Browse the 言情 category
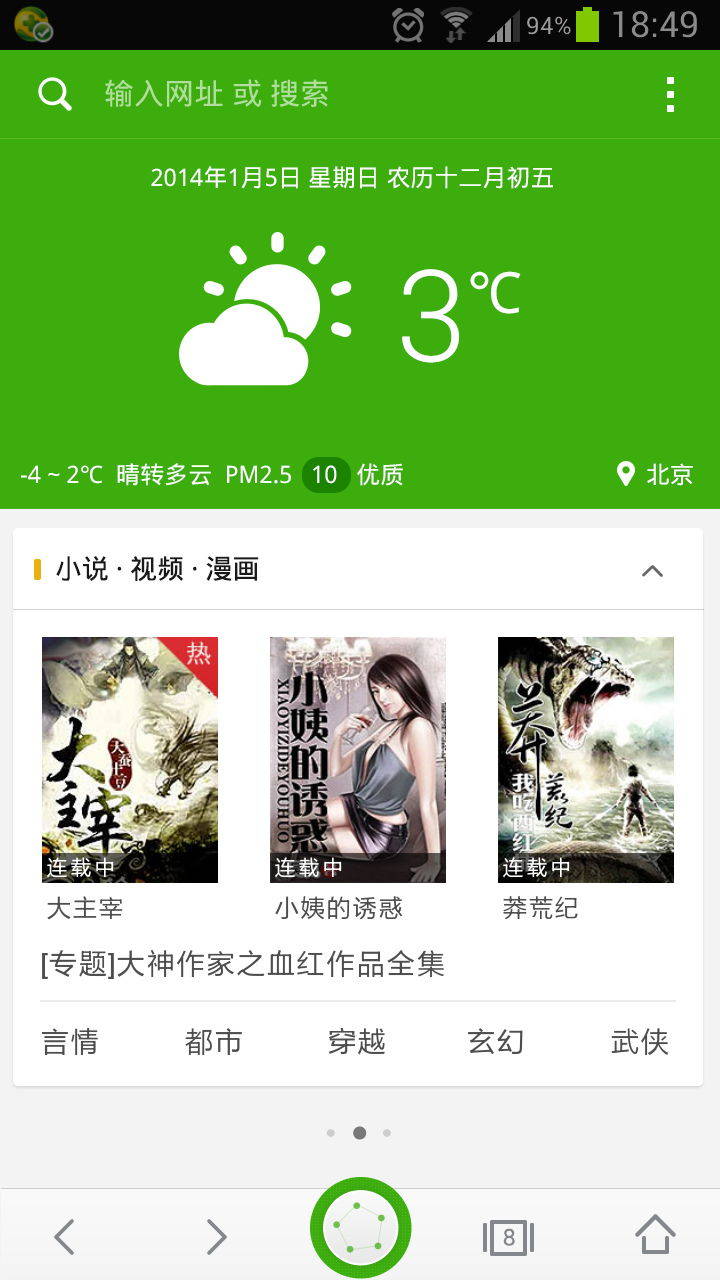 click(x=70, y=1042)
